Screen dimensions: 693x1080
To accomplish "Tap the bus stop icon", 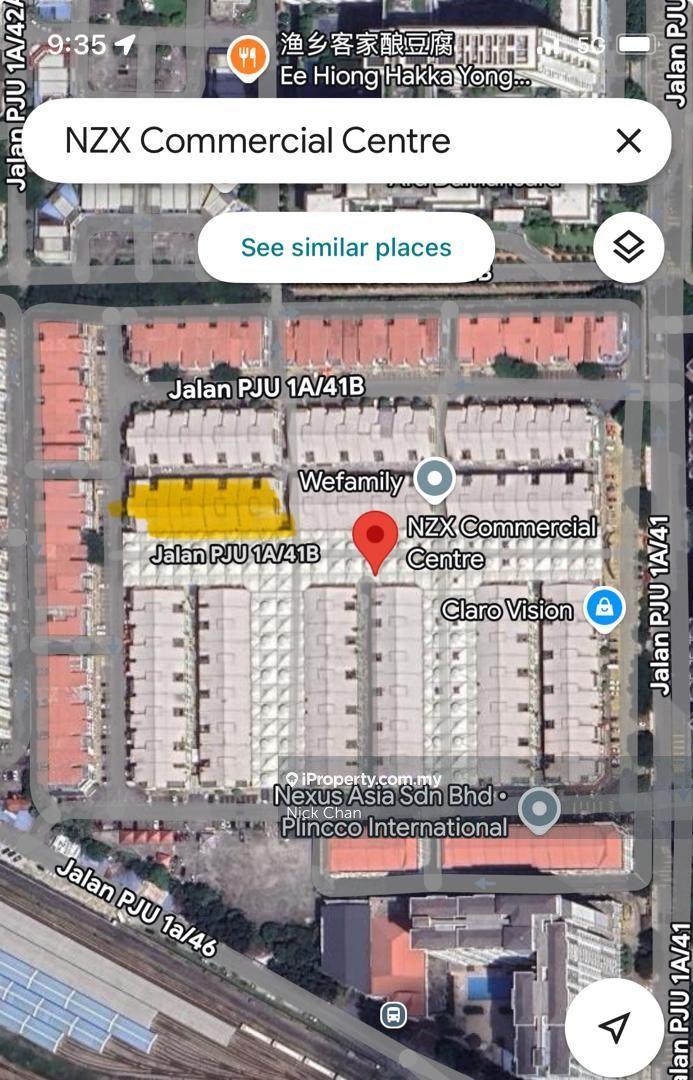I will pos(393,1016).
